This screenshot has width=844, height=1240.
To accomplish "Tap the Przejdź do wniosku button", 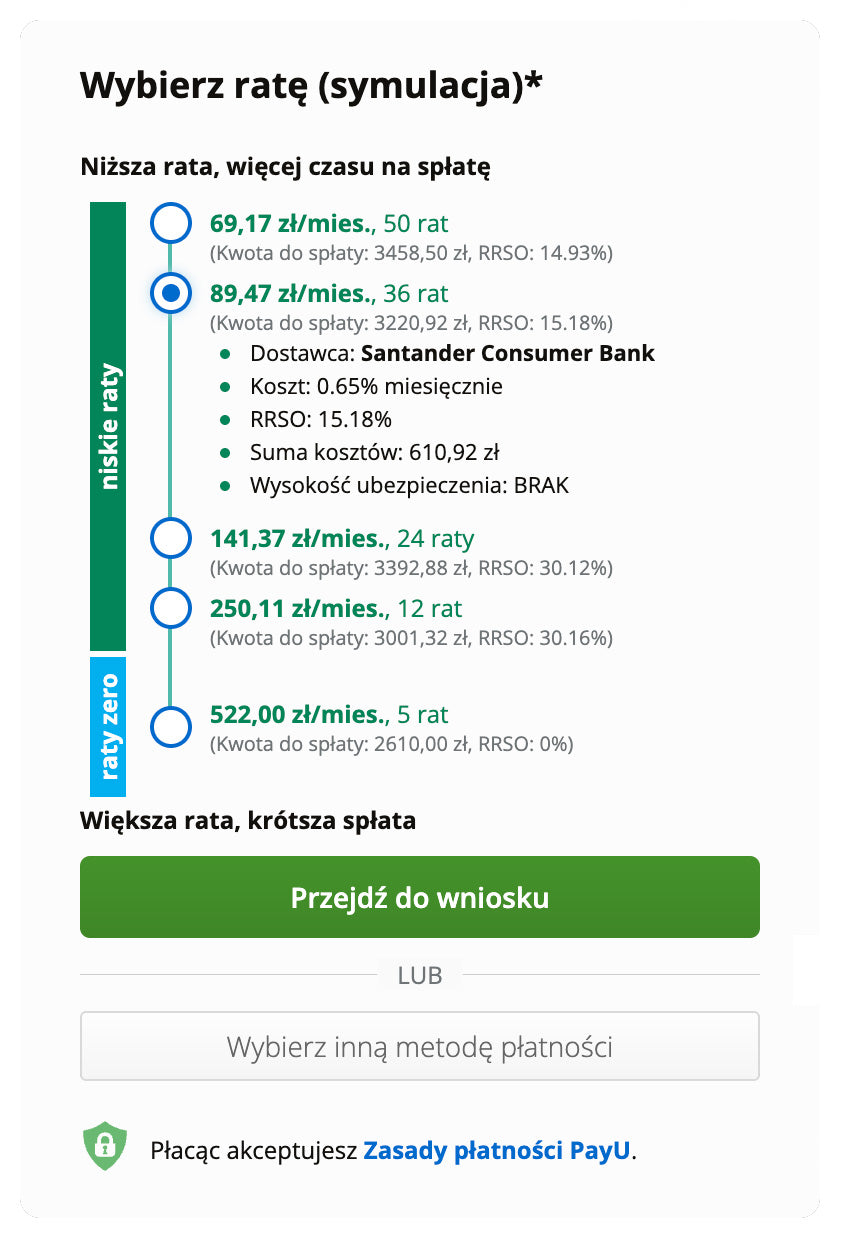I will [420, 897].
